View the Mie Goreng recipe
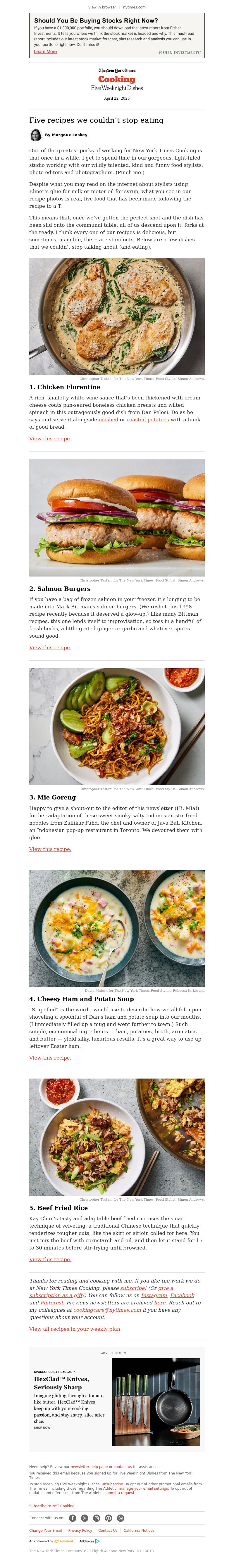 50,849
